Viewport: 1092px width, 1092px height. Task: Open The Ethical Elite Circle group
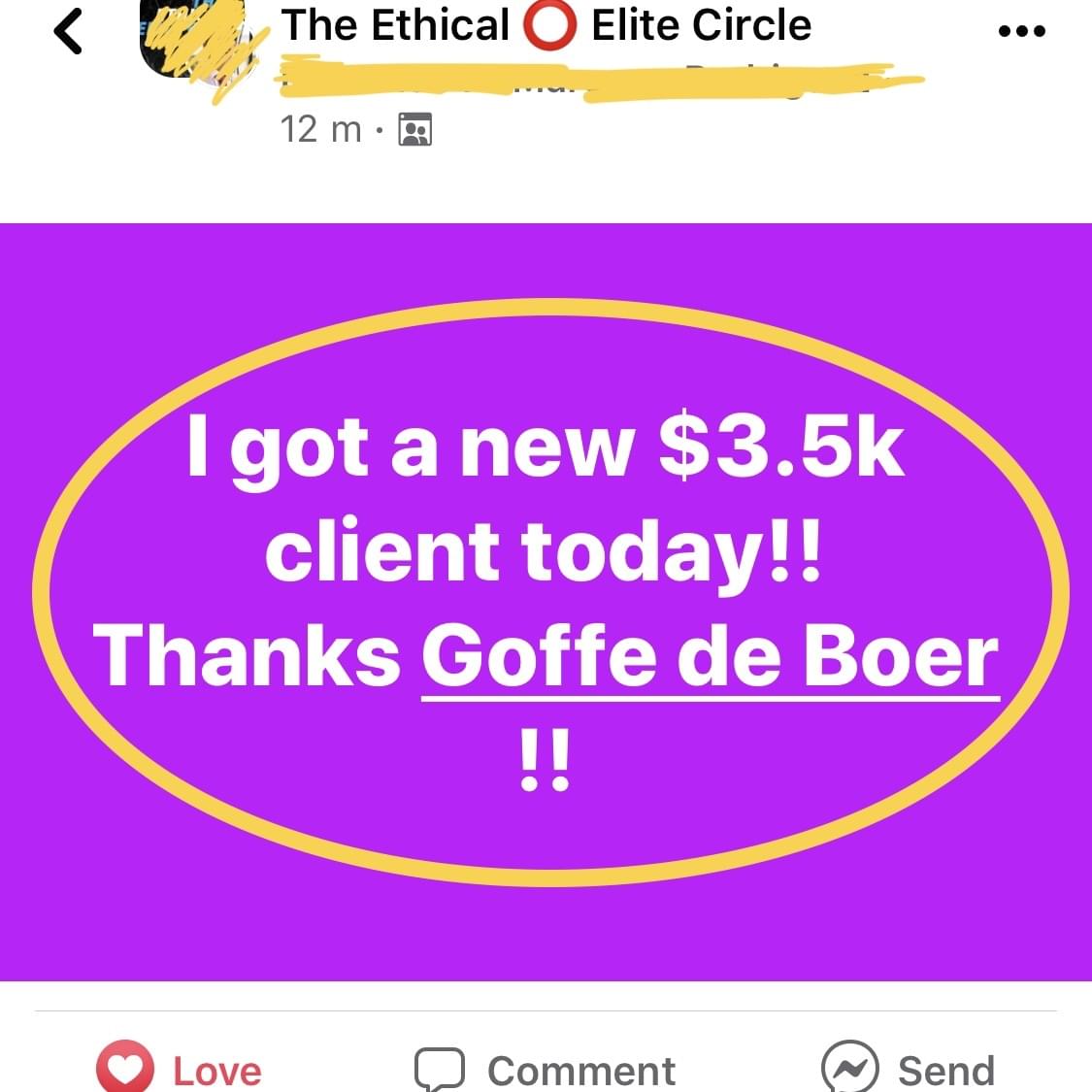(546, 25)
